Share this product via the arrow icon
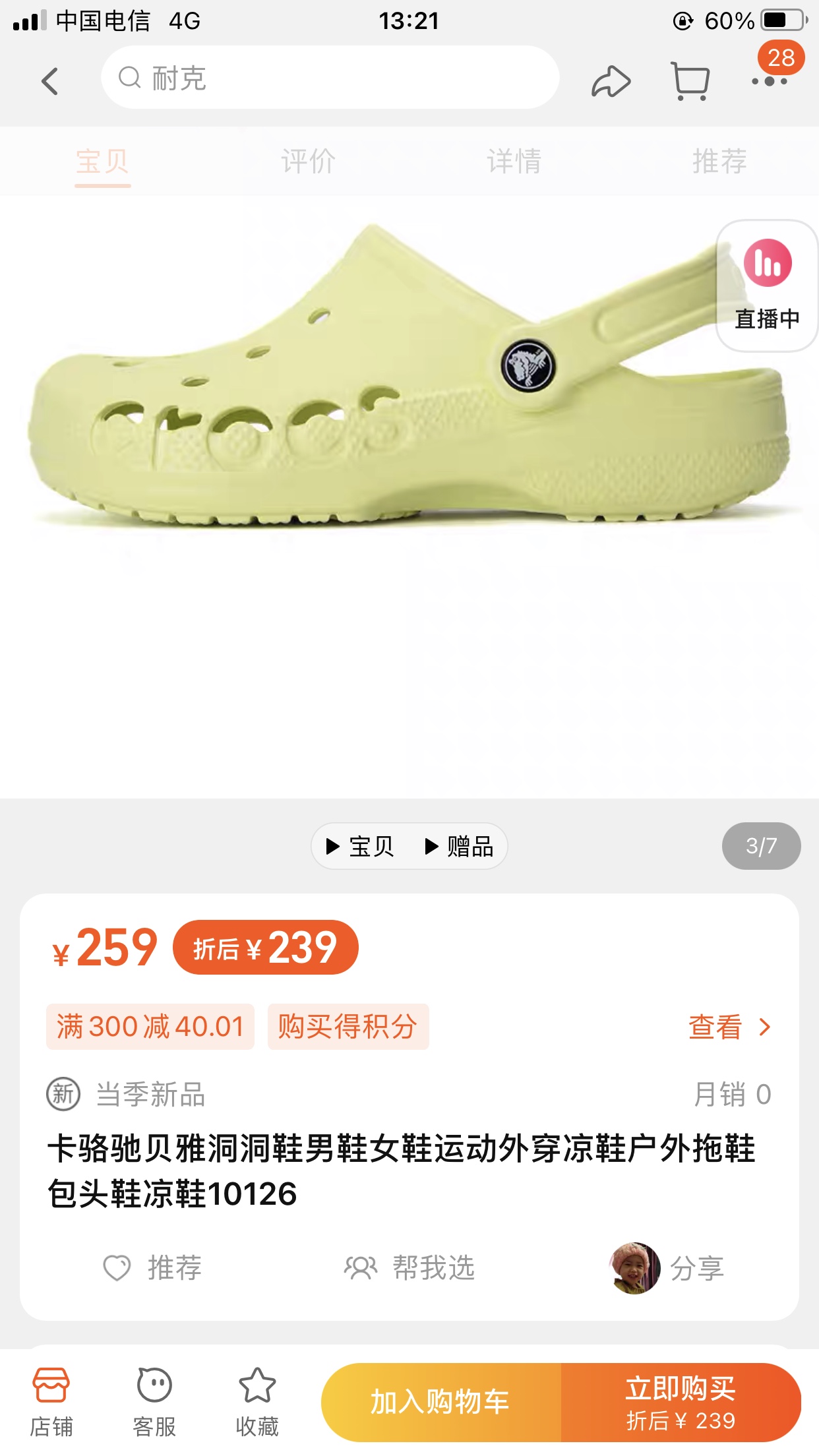The height and width of the screenshot is (1456, 819). pyautogui.click(x=611, y=82)
